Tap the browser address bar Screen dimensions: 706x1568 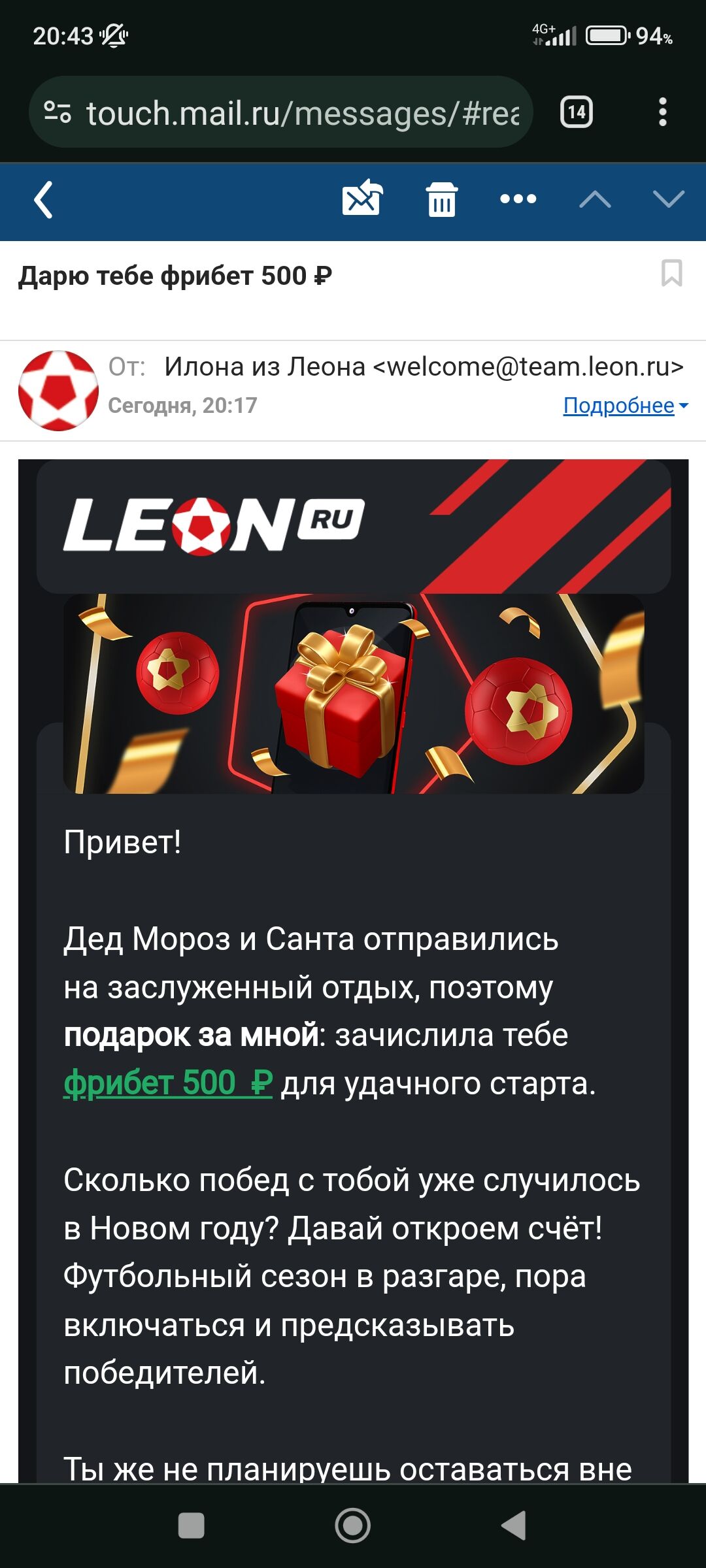tap(301, 113)
